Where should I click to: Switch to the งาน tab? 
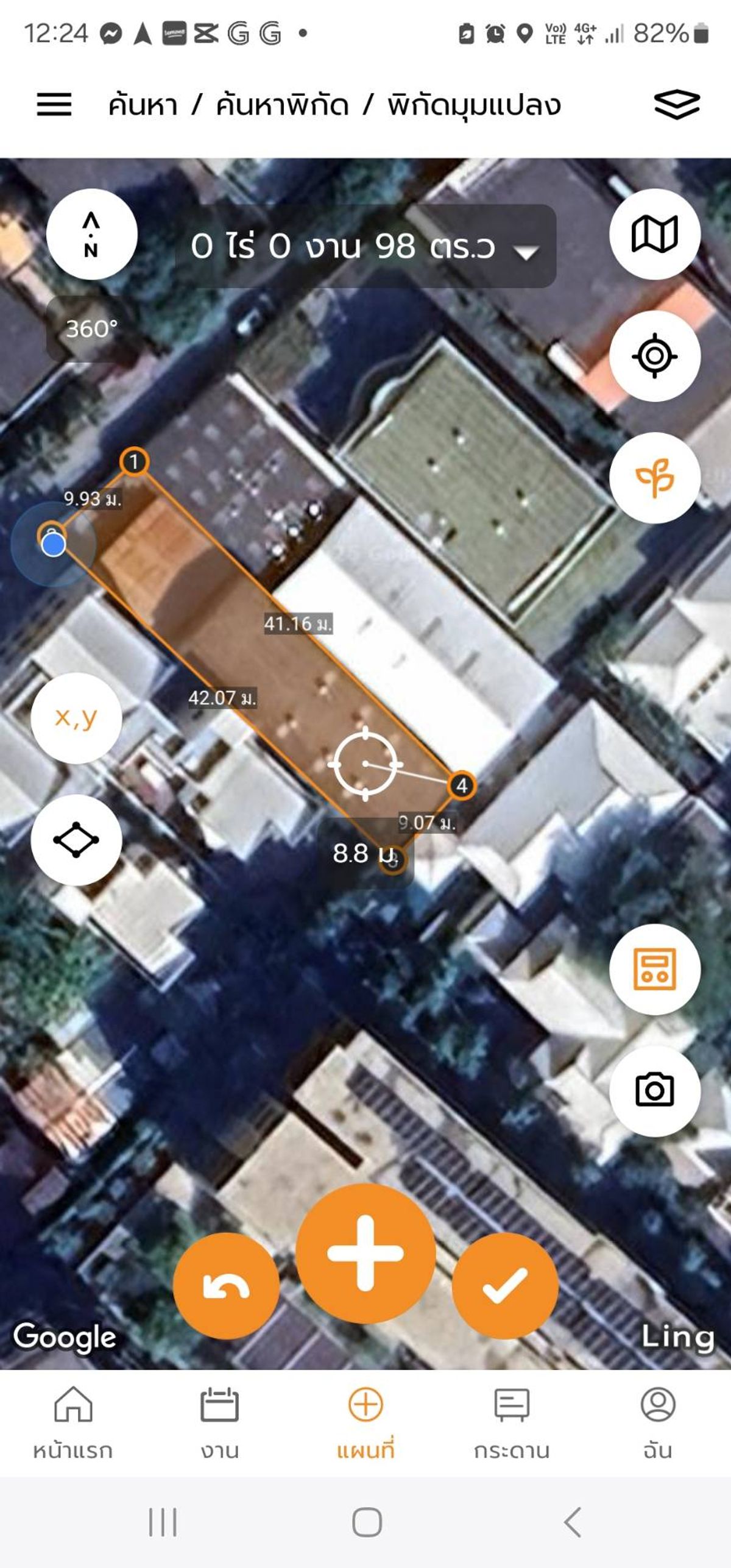click(219, 1424)
